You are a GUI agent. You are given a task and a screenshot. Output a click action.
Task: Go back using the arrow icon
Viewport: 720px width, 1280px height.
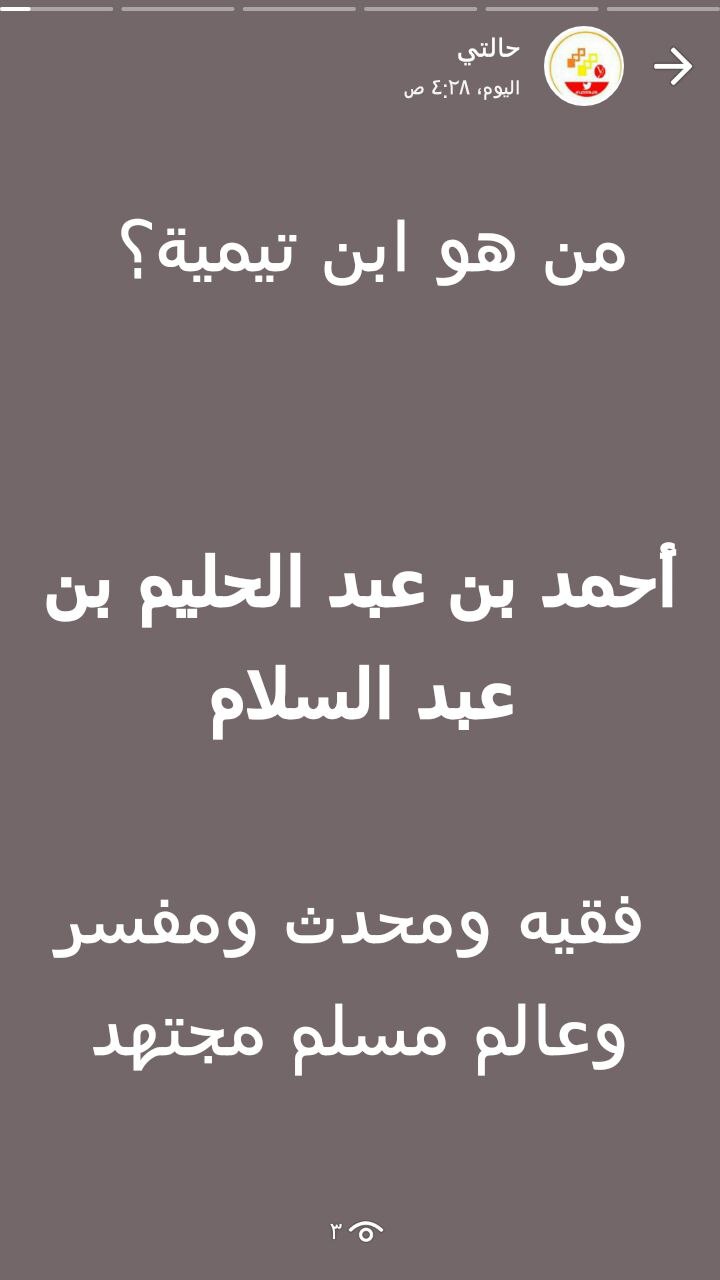coord(673,67)
